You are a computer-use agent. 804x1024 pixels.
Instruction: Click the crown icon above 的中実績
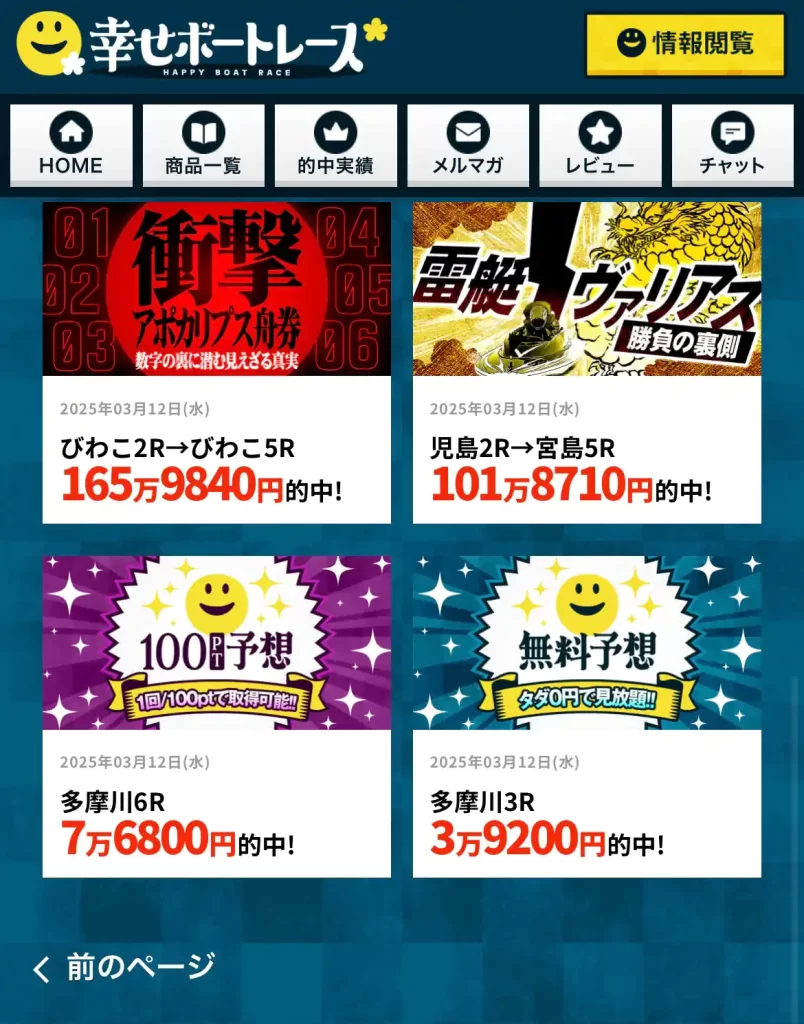click(x=335, y=128)
